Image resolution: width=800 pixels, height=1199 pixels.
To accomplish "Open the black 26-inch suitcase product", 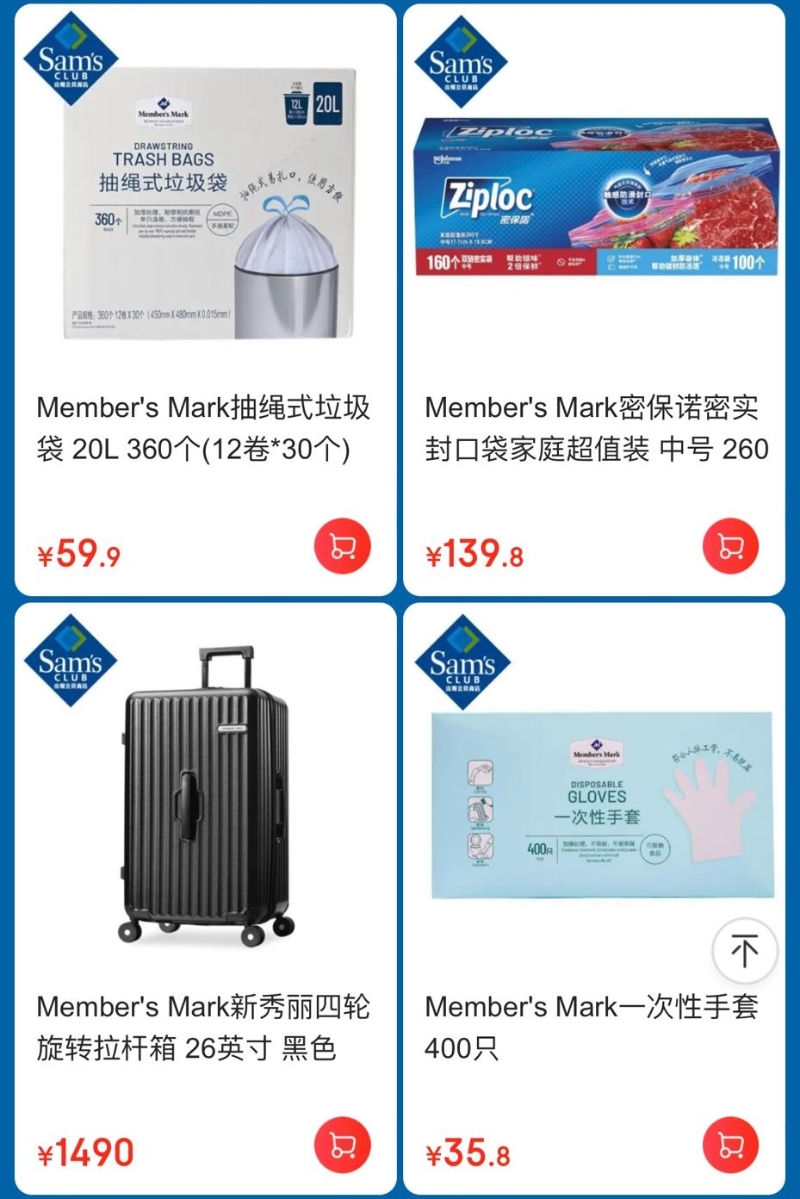I will 205,800.
